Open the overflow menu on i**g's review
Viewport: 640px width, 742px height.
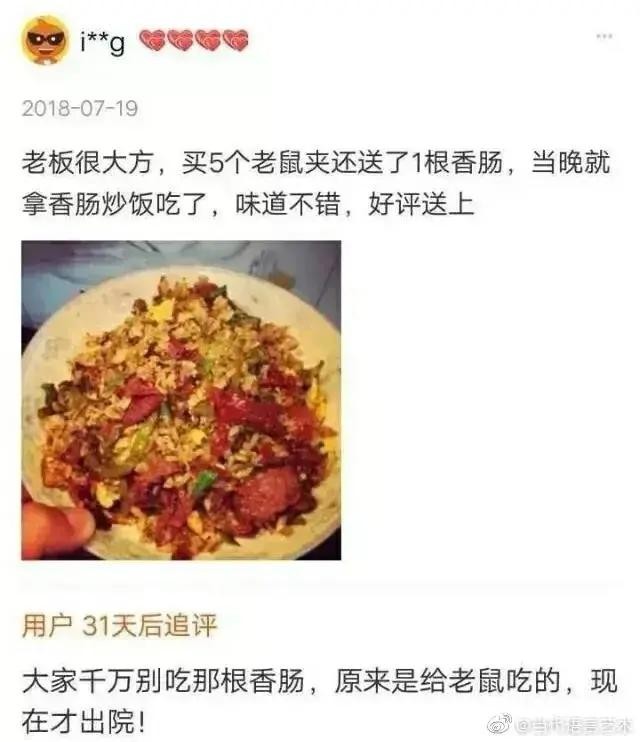[604, 36]
